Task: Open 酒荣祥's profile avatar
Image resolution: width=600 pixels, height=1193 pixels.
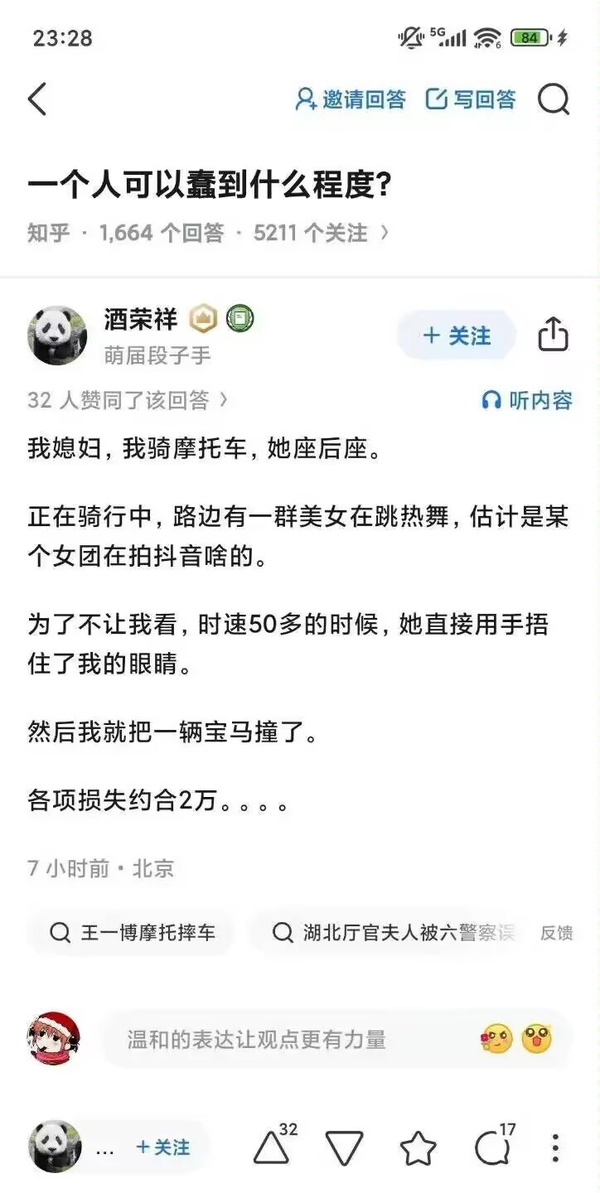Action: pyautogui.click(x=56, y=336)
